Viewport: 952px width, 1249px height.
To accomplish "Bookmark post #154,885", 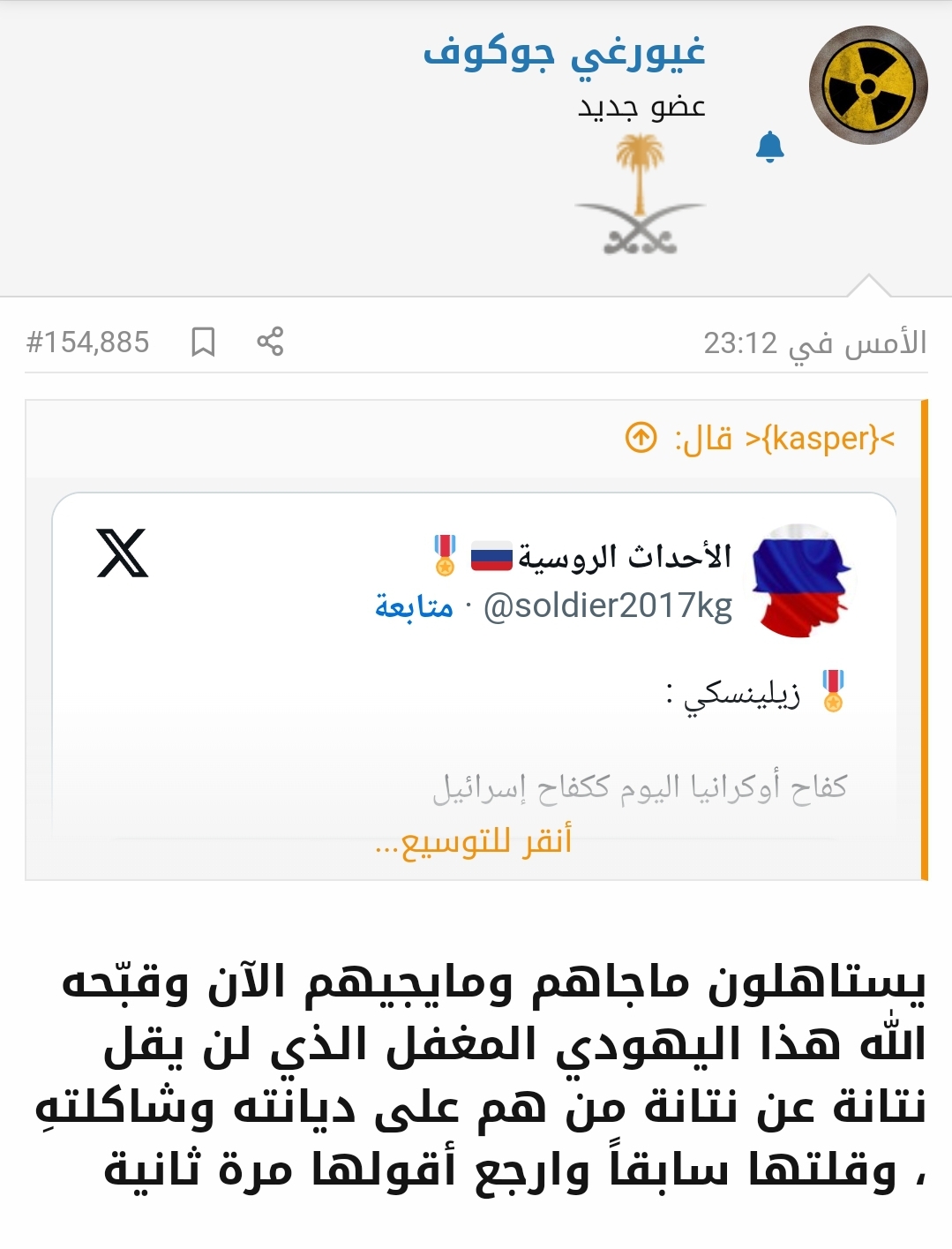I will click(x=203, y=342).
